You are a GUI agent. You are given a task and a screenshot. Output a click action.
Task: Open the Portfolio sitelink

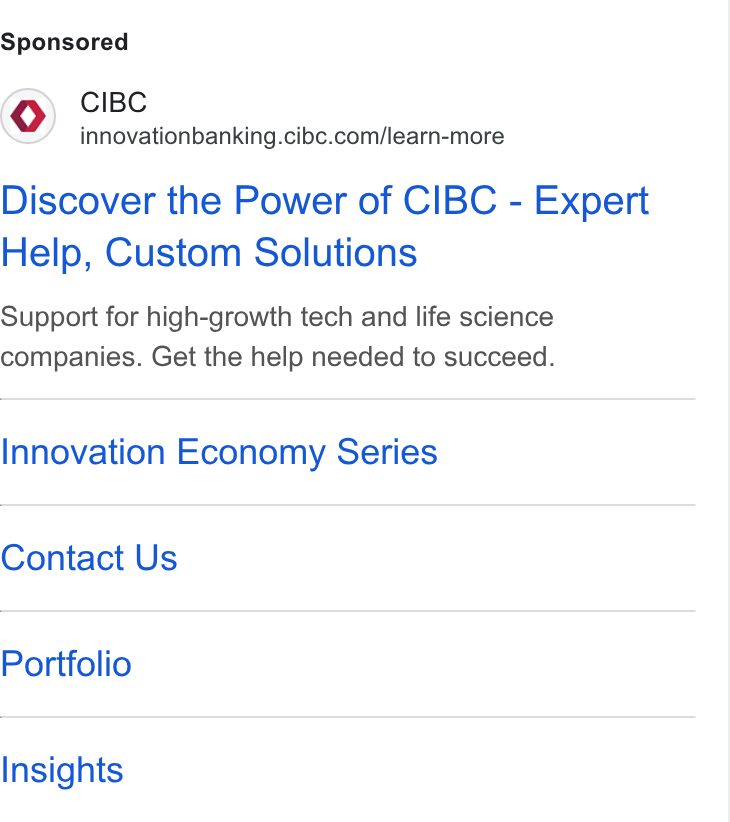(x=66, y=664)
